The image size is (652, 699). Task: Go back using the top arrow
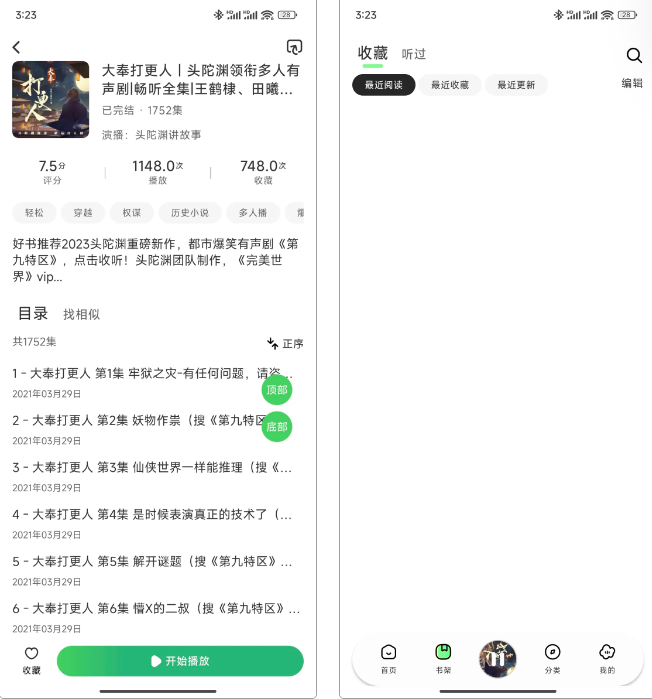[x=17, y=47]
